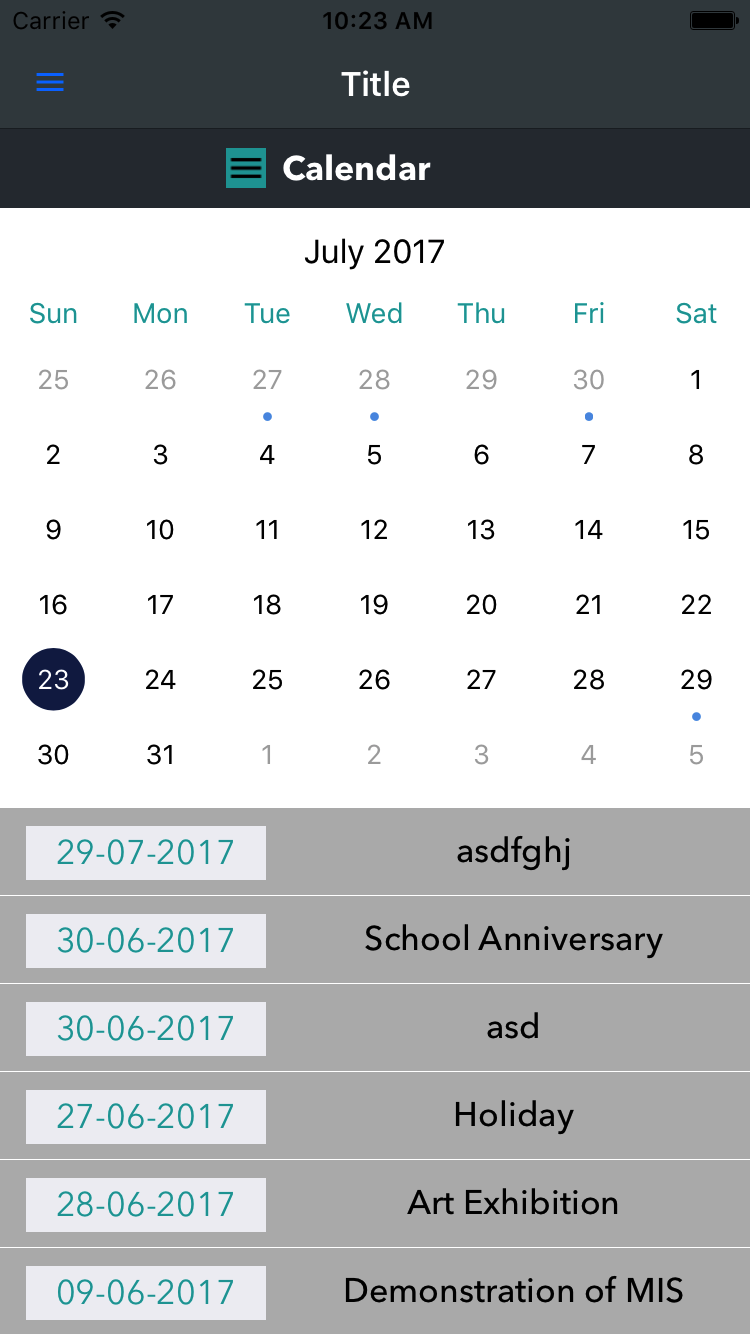The image size is (750, 1334).
Task: Select June 27 in the calendar grid
Action: pyautogui.click(x=267, y=380)
